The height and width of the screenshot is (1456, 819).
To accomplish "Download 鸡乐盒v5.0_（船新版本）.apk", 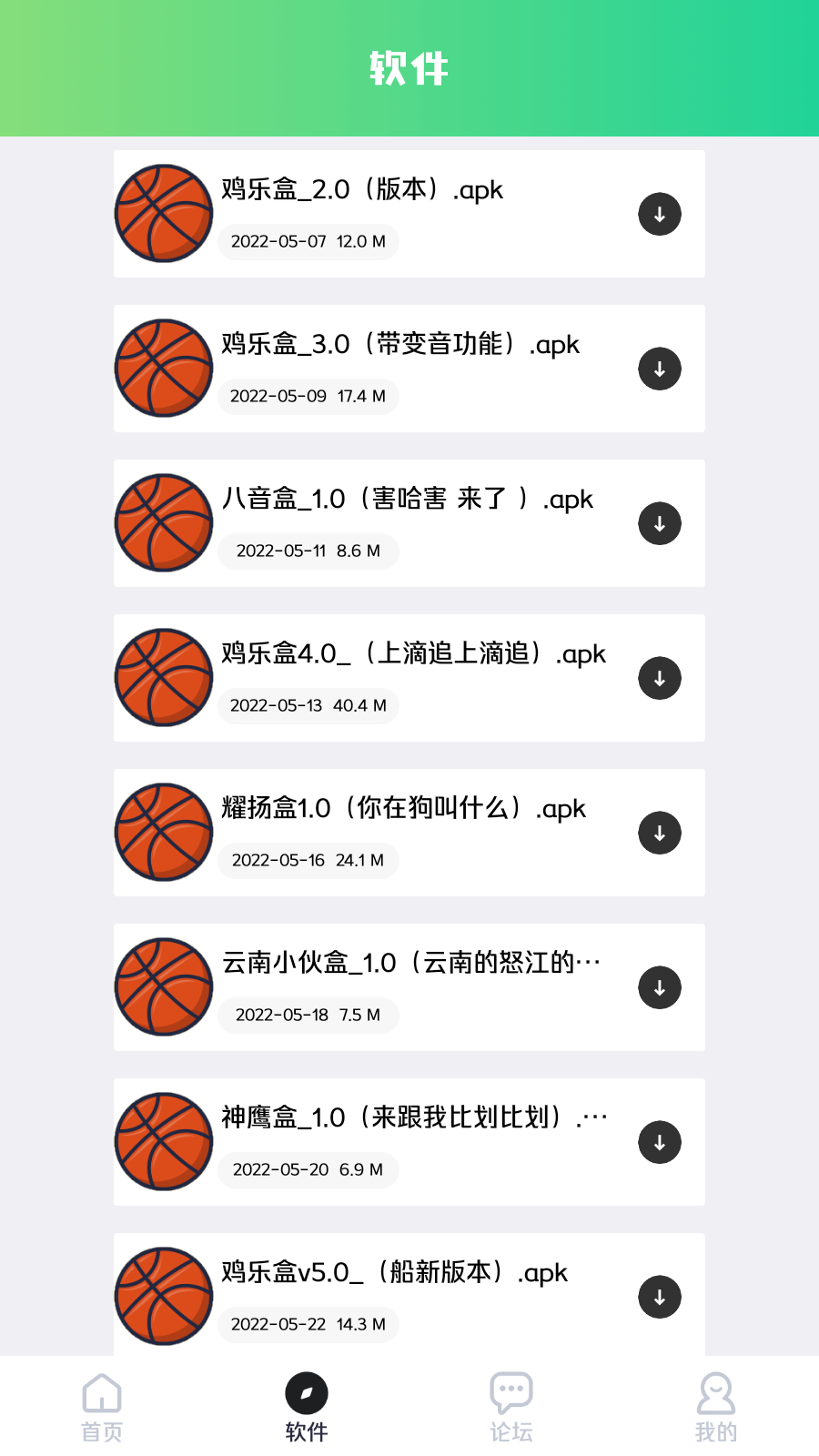I will click(x=660, y=1298).
